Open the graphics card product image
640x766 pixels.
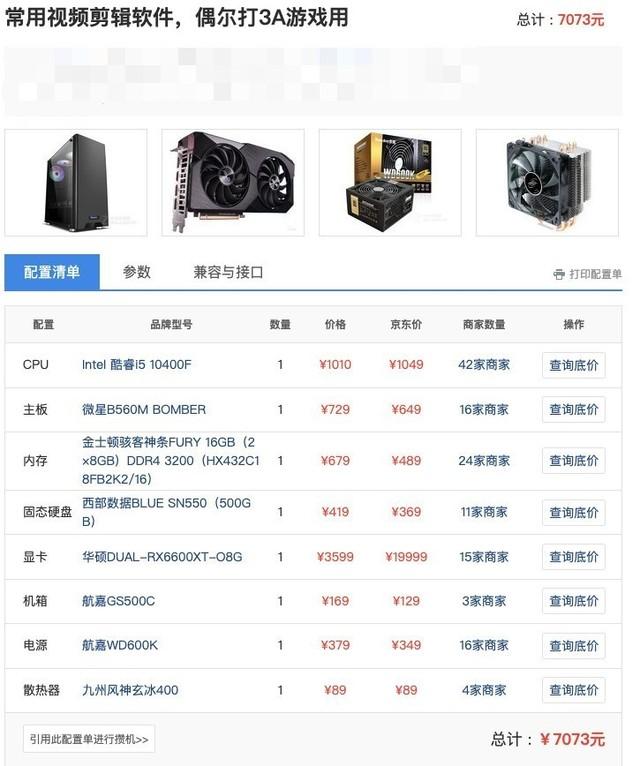233,183
